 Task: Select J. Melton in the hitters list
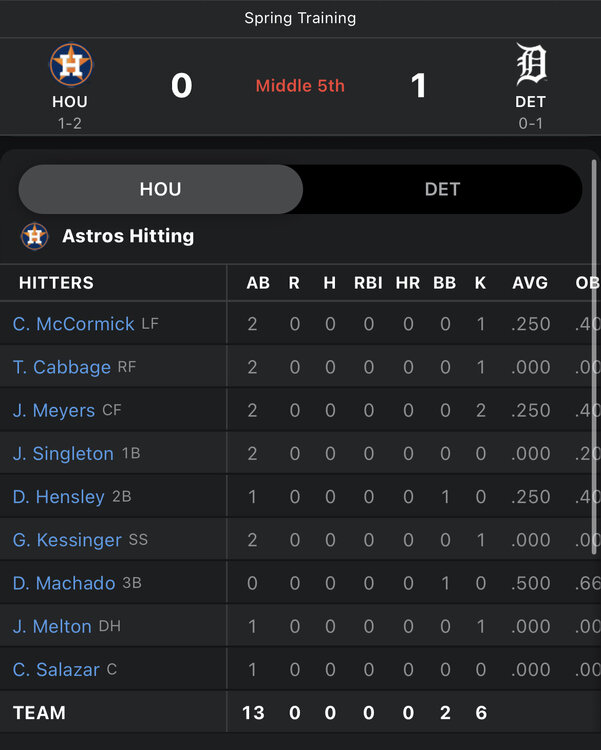tap(52, 626)
